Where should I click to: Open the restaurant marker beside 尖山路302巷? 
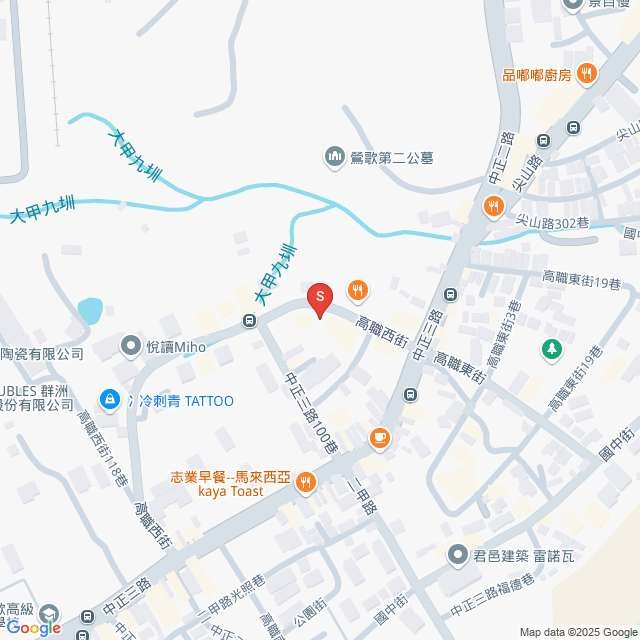tap(492, 207)
